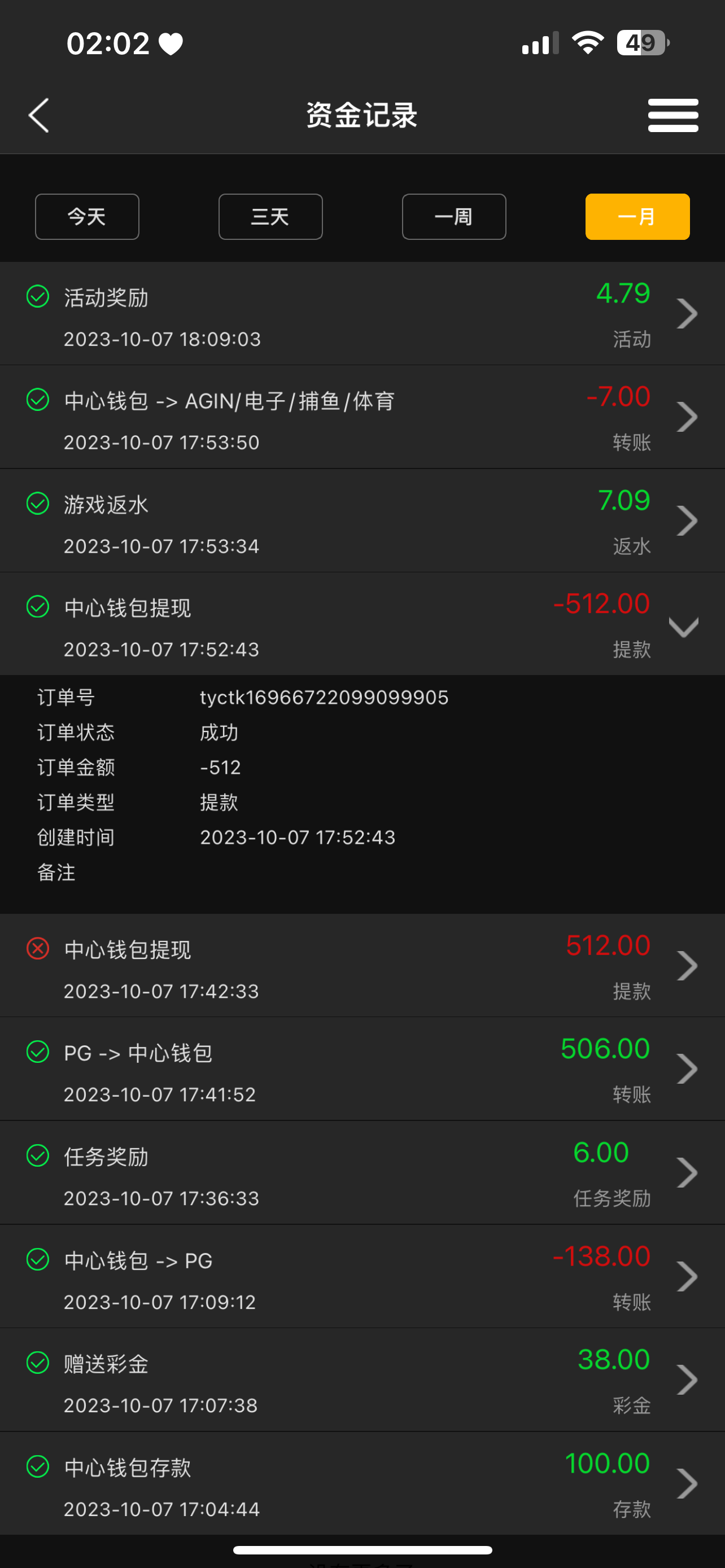Click the green check icon beside 任务奖励
This screenshot has width=725, height=1568.
[38, 1157]
